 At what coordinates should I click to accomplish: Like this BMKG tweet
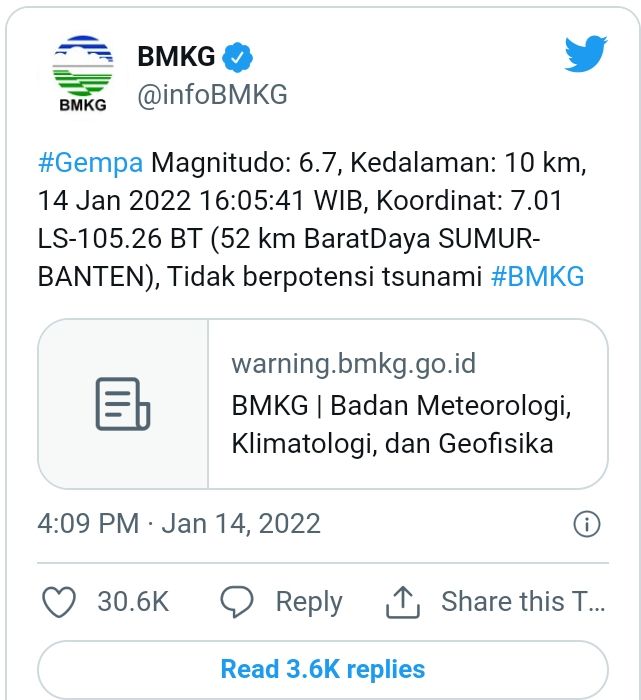pyautogui.click(x=61, y=601)
